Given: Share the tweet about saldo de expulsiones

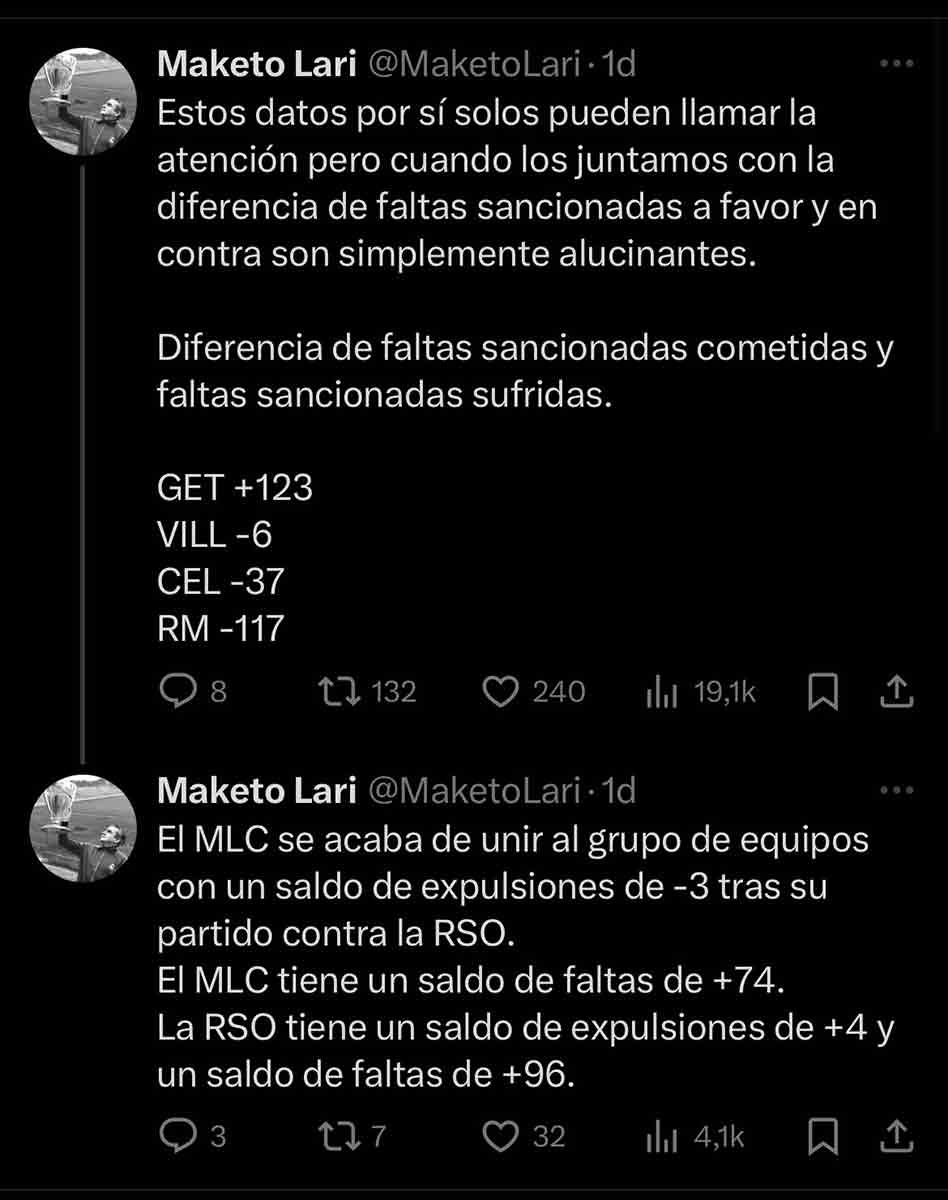Looking at the screenshot, I should [x=897, y=1136].
